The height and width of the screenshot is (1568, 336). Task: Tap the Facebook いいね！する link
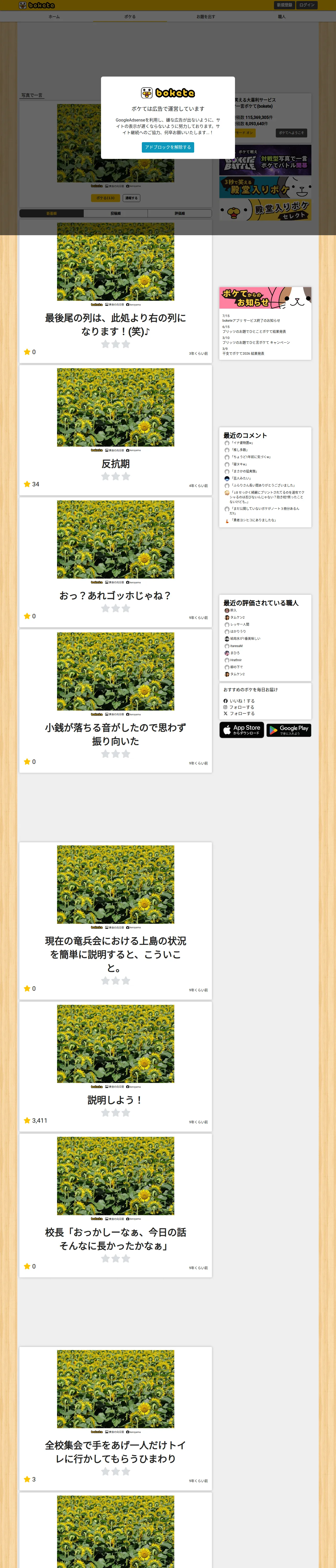(x=239, y=701)
